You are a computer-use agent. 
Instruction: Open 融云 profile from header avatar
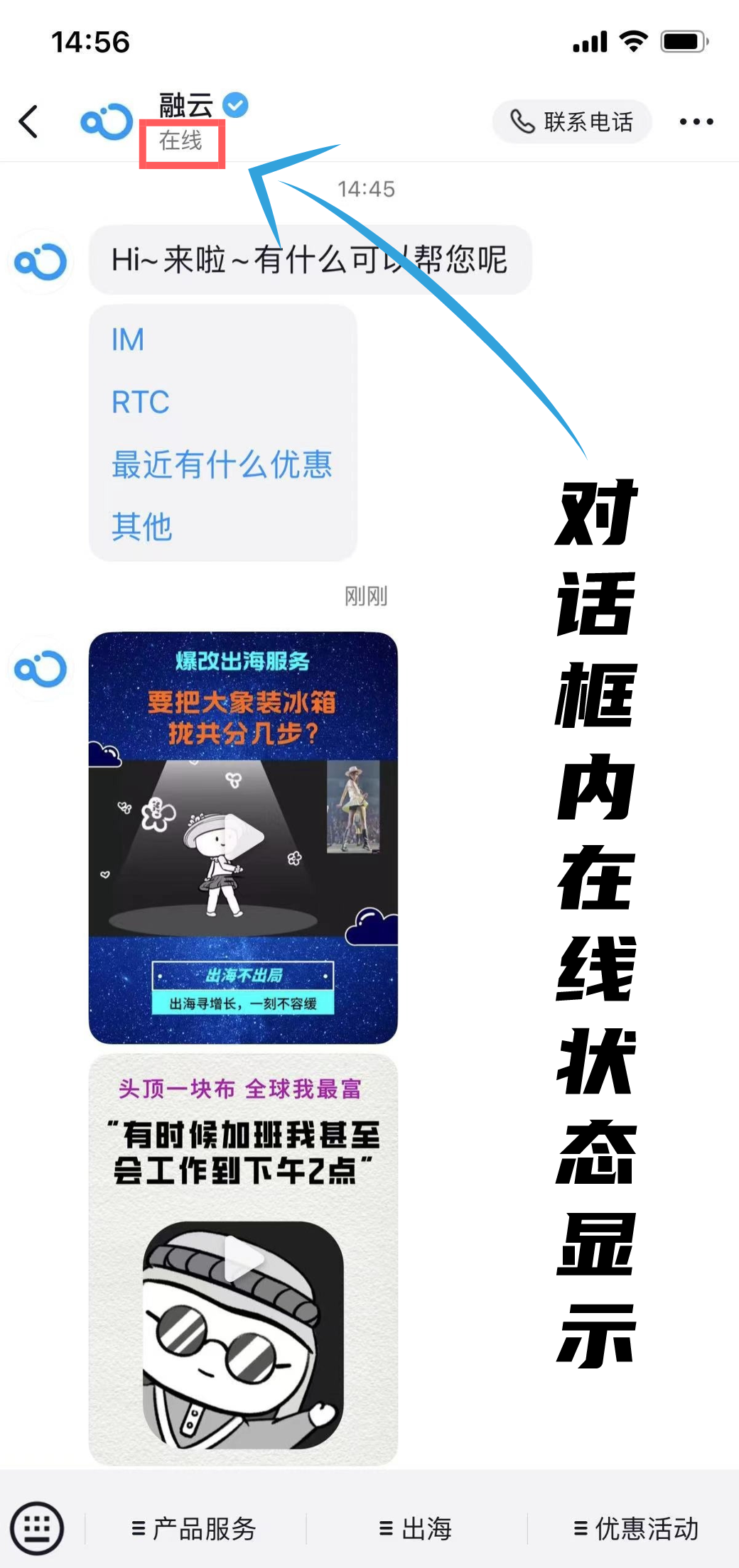point(107,121)
